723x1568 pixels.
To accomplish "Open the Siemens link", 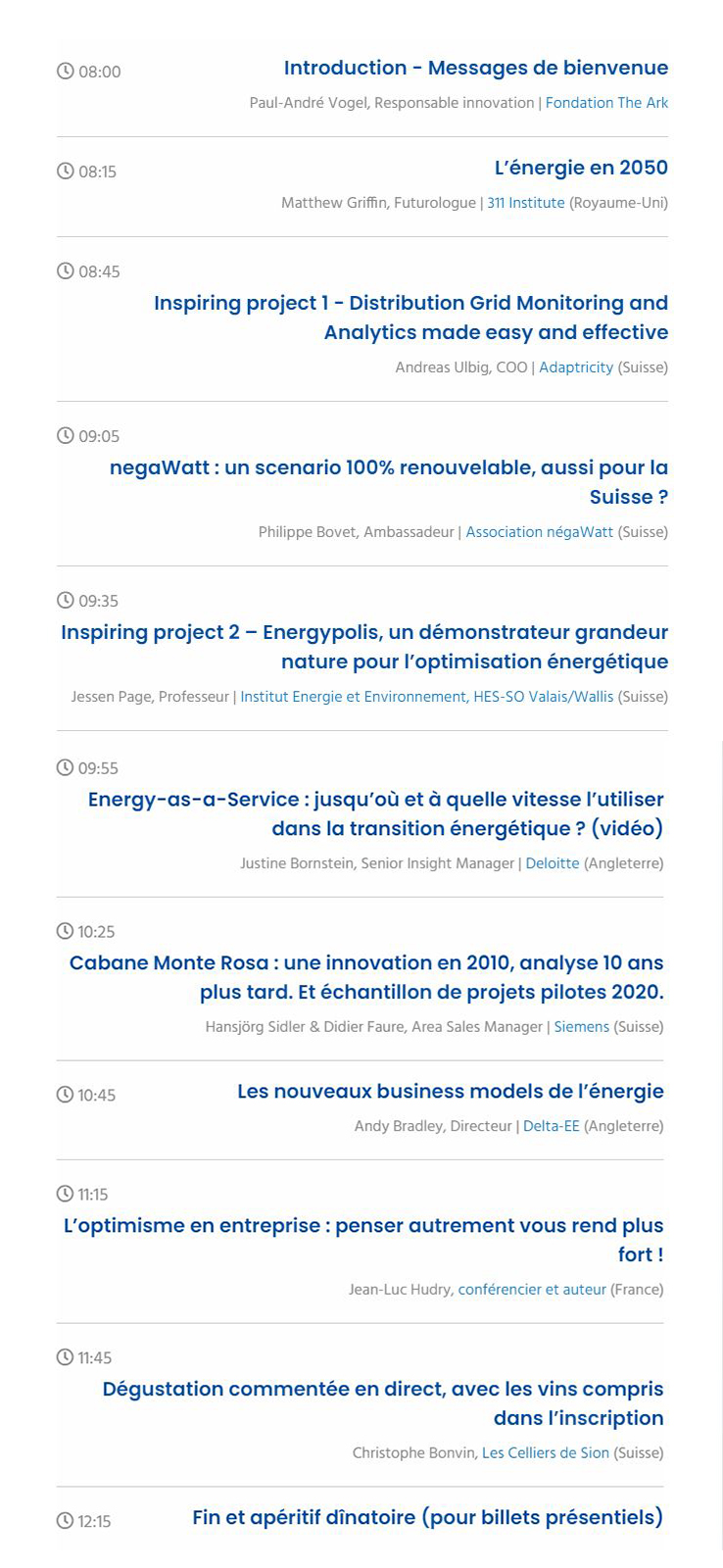I will click(x=582, y=1027).
